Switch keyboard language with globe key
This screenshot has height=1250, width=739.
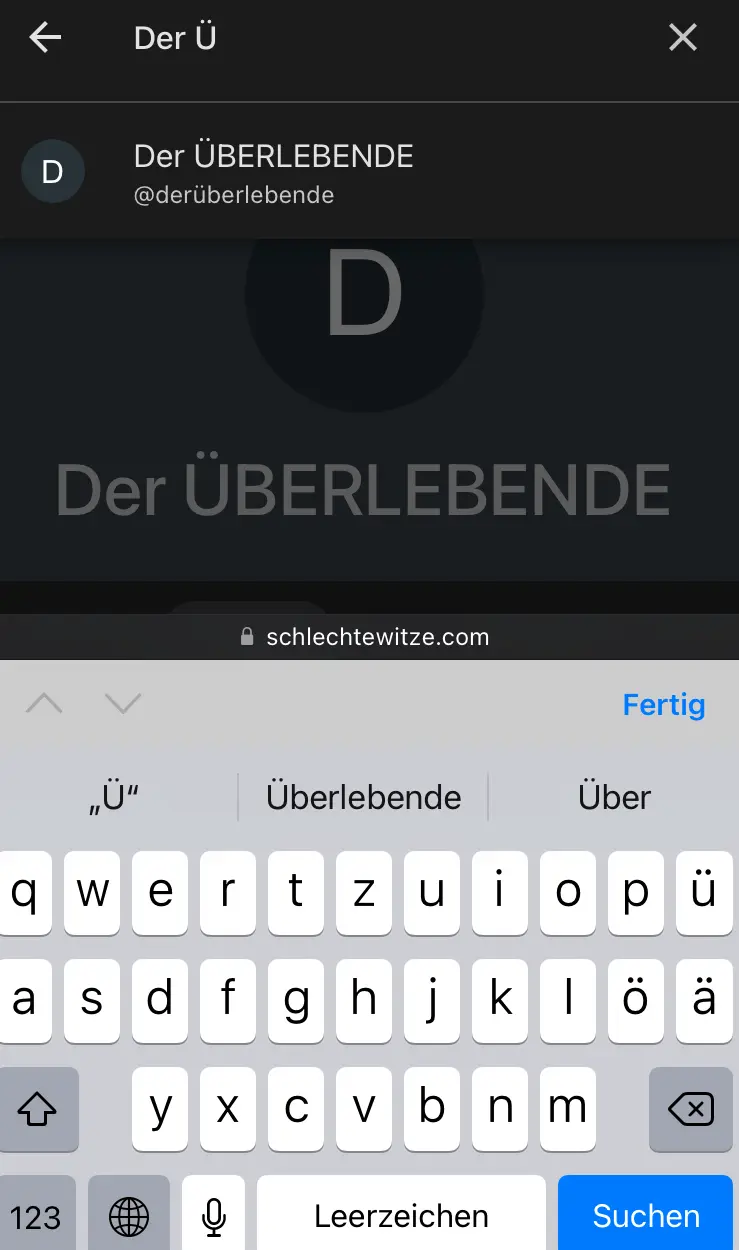(x=129, y=1216)
